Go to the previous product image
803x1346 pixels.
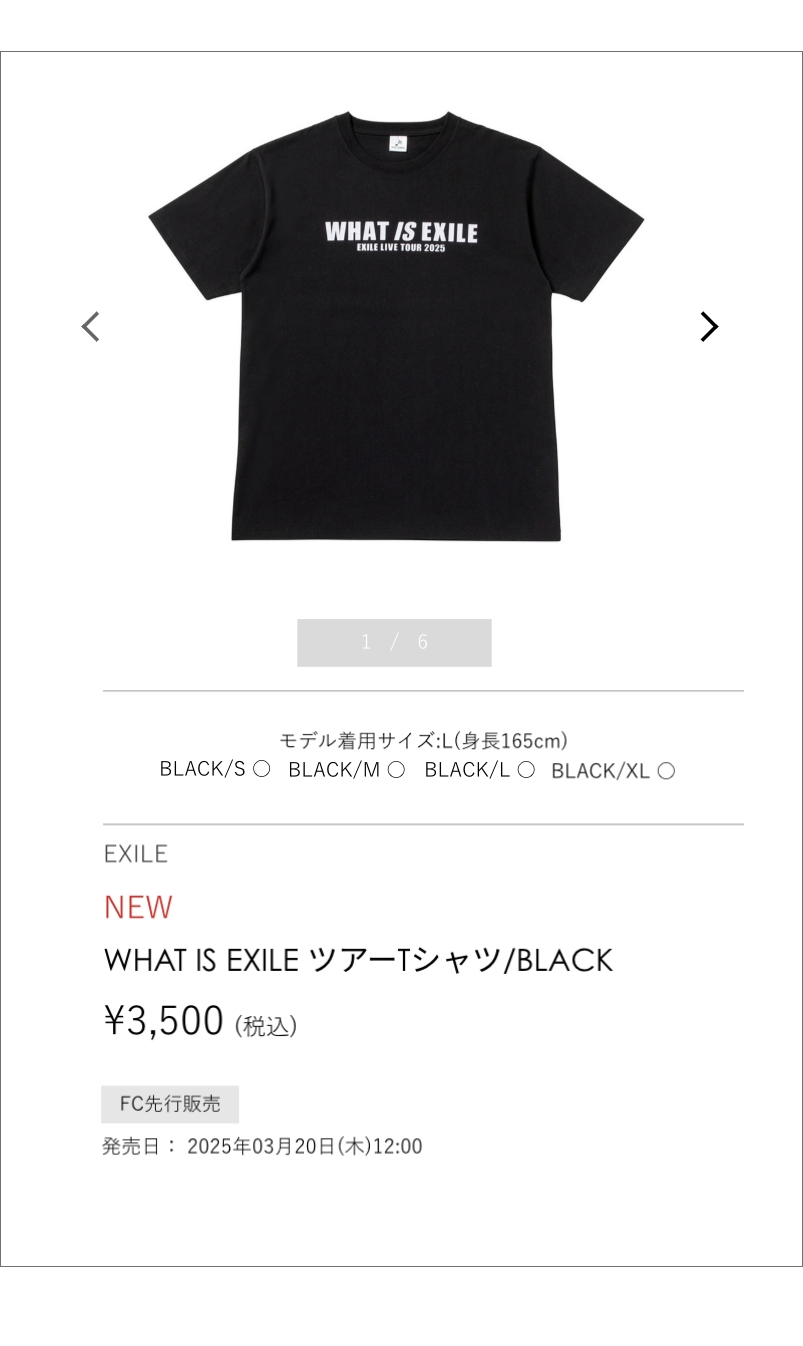pos(90,327)
